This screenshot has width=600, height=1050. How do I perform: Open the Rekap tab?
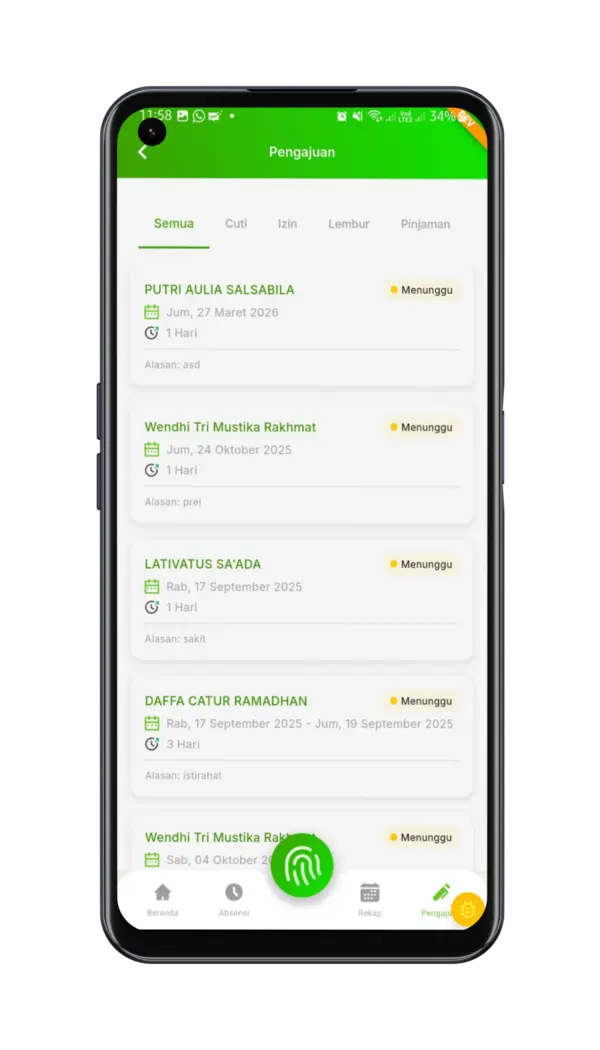(370, 898)
